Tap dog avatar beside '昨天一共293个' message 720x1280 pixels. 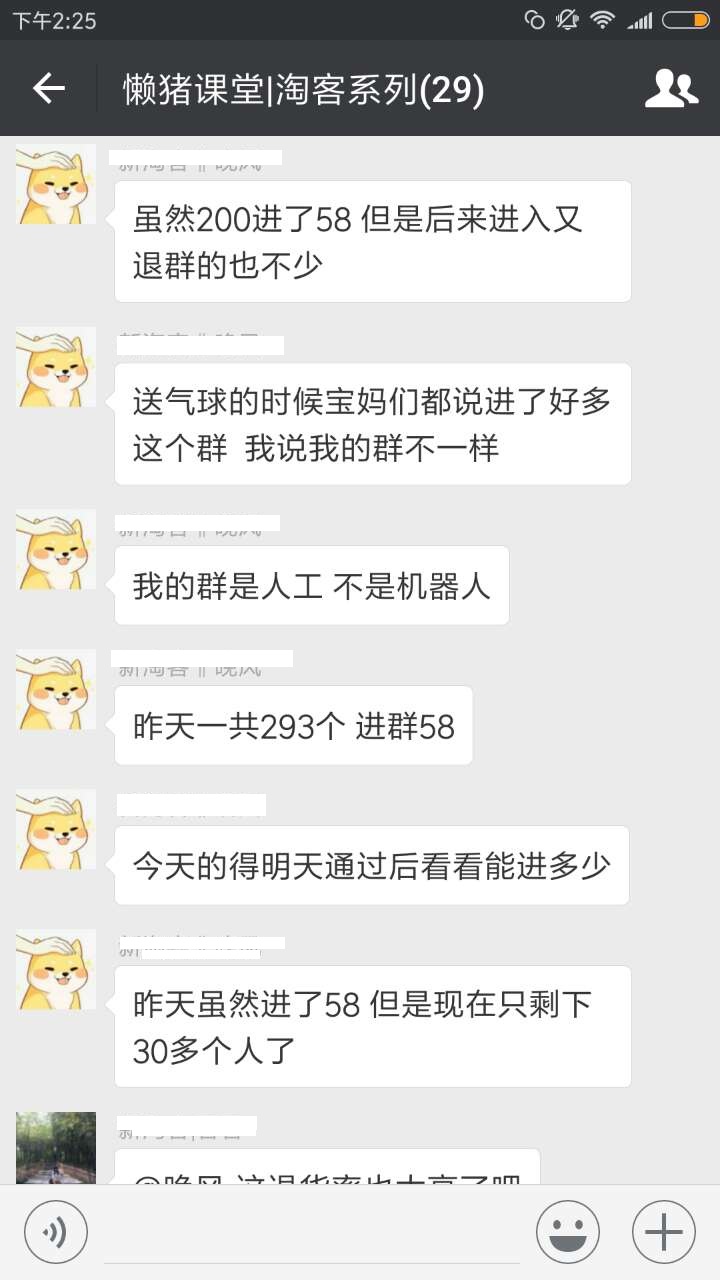56,690
